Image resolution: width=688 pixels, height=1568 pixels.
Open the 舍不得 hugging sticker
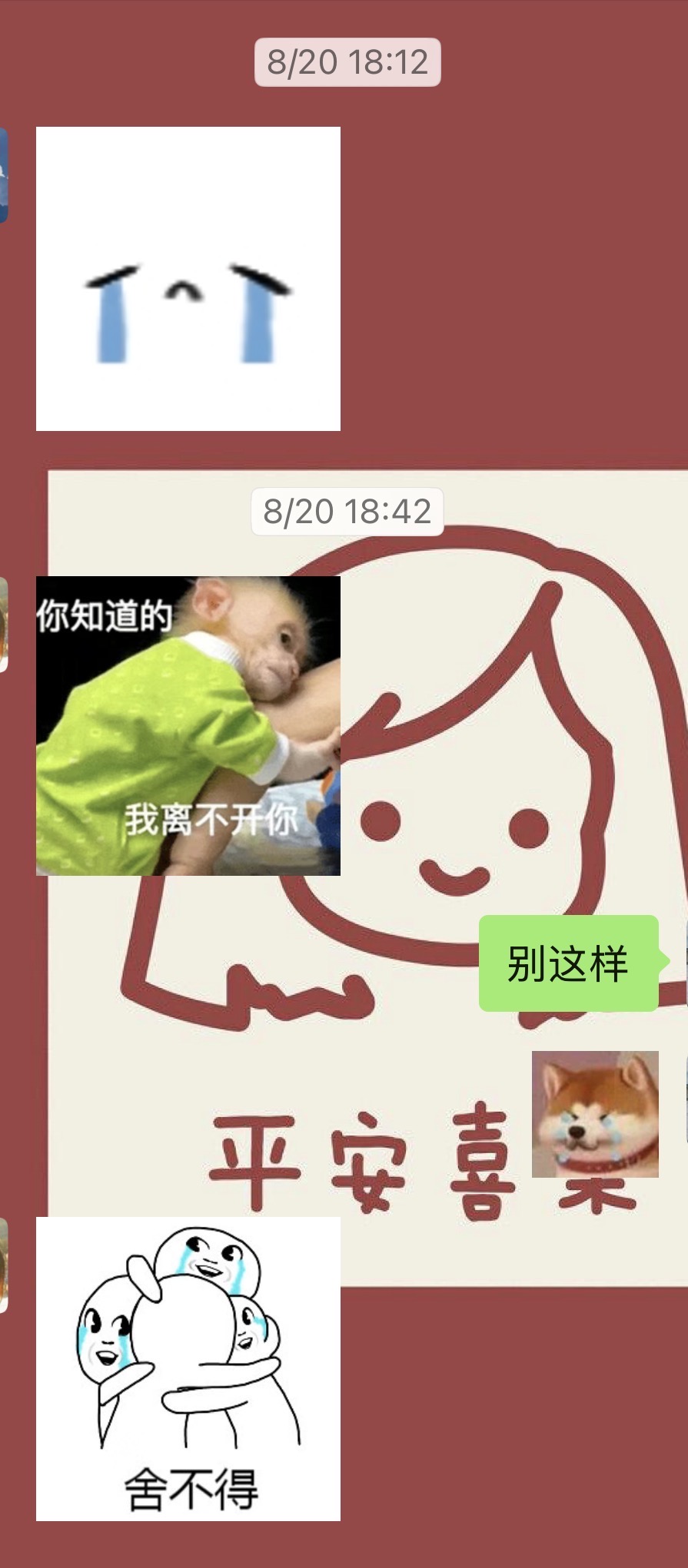pos(188,1369)
